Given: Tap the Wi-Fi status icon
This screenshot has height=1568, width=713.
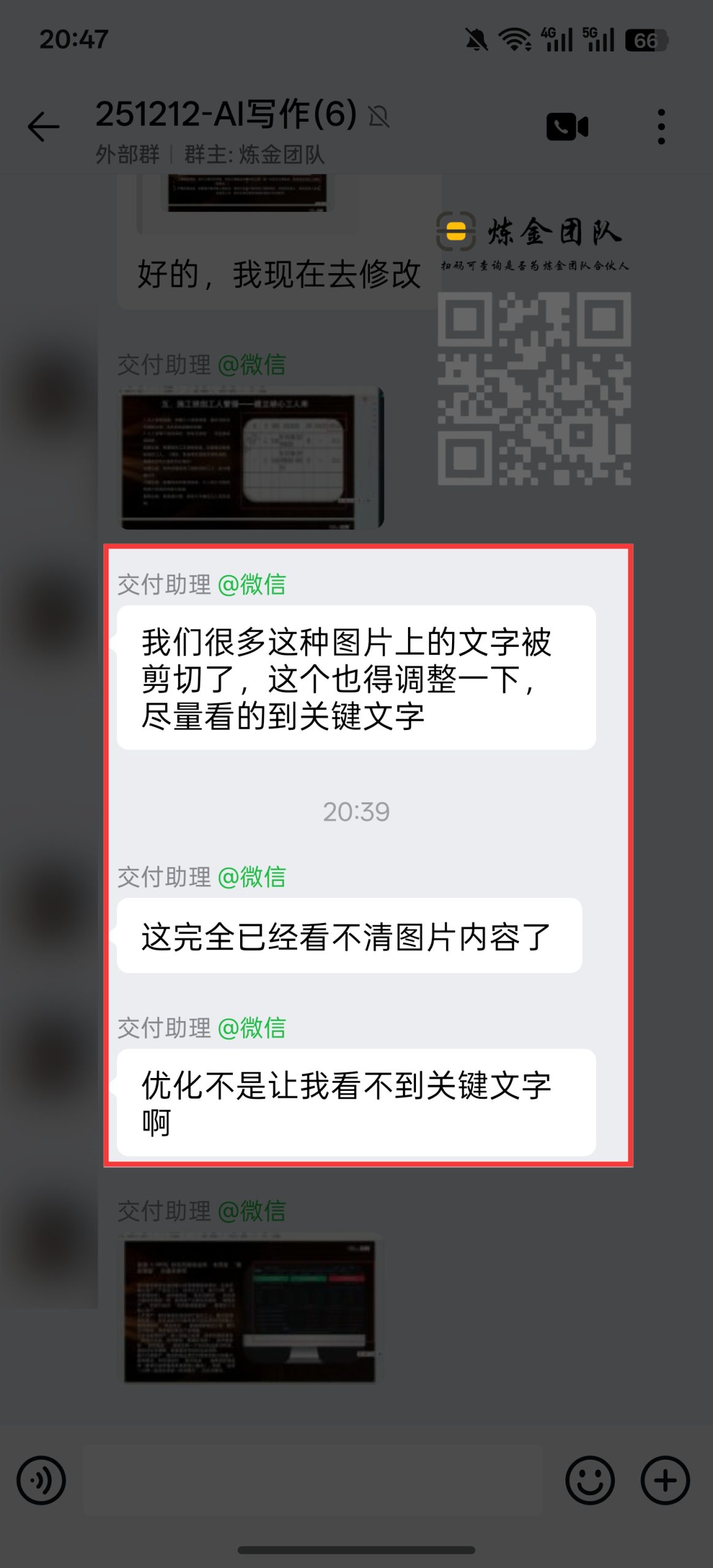Looking at the screenshot, I should point(513,38).
